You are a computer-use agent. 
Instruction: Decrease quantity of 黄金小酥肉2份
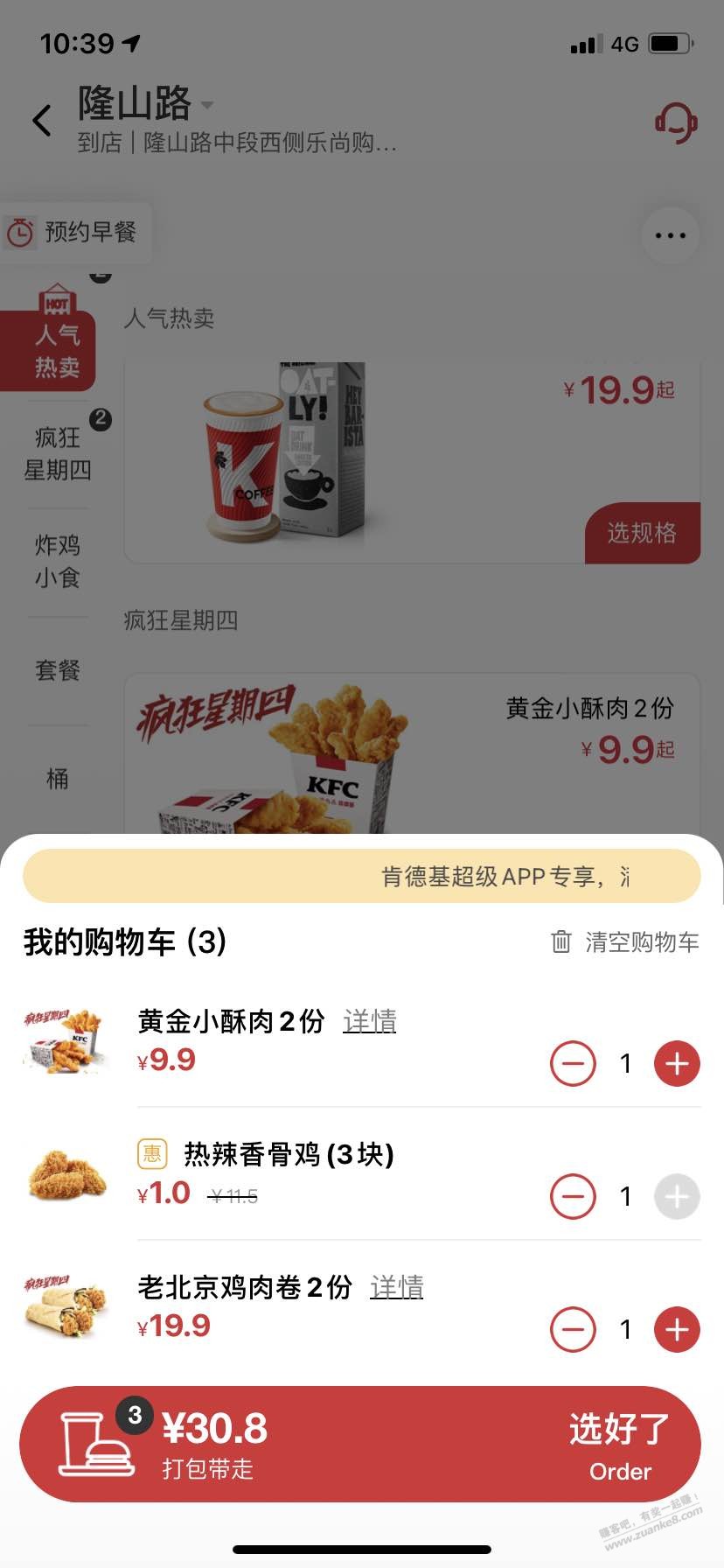pyautogui.click(x=573, y=1064)
